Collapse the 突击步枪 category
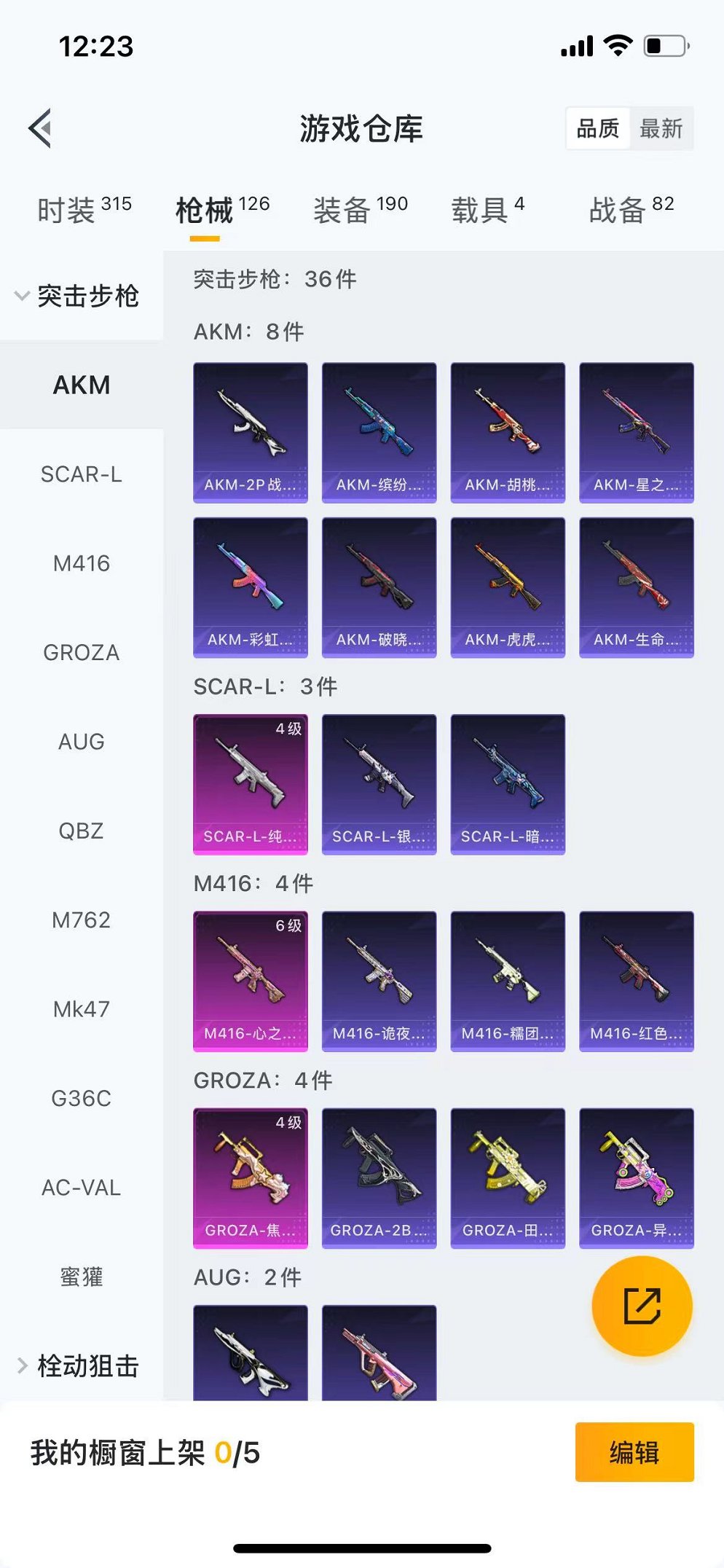724x1568 pixels. coord(77,296)
